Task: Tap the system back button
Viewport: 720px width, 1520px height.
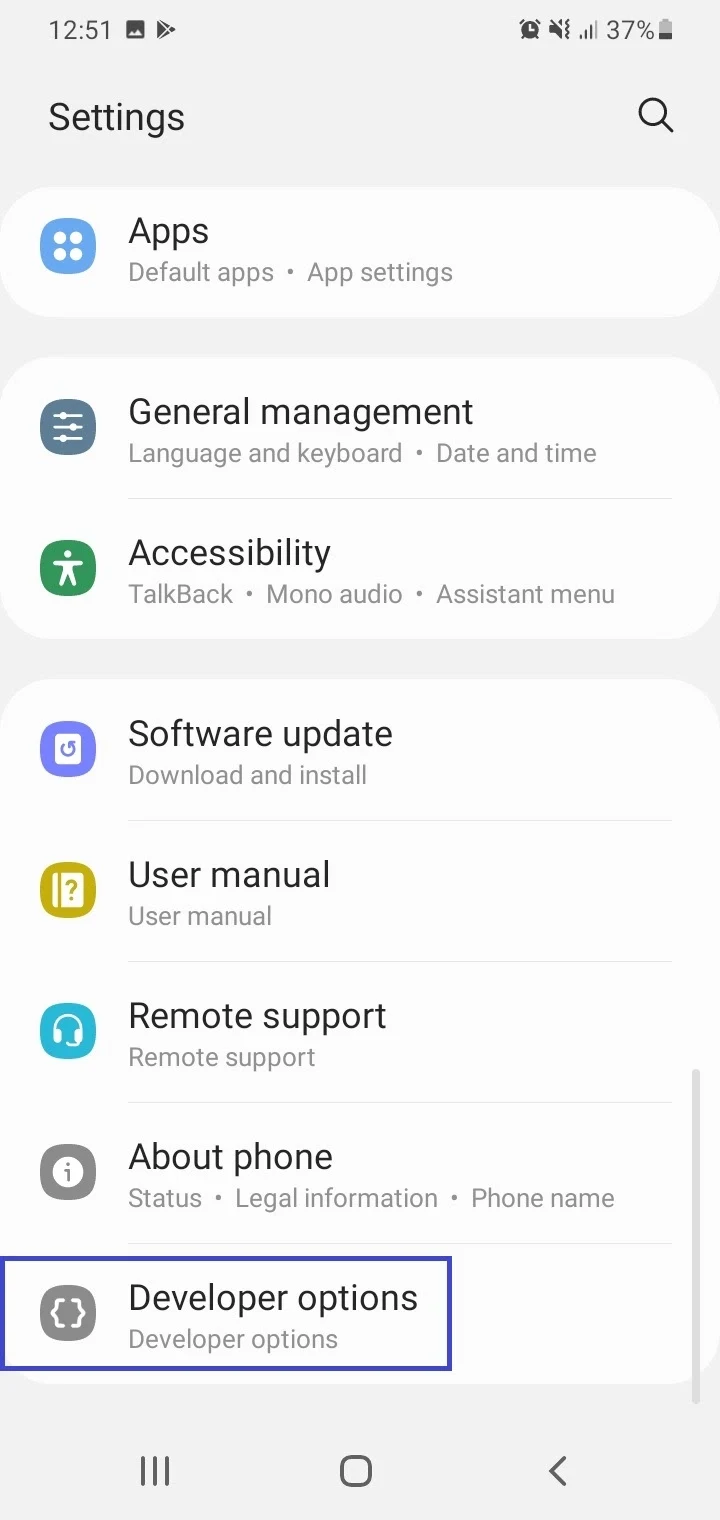Action: click(x=558, y=1470)
